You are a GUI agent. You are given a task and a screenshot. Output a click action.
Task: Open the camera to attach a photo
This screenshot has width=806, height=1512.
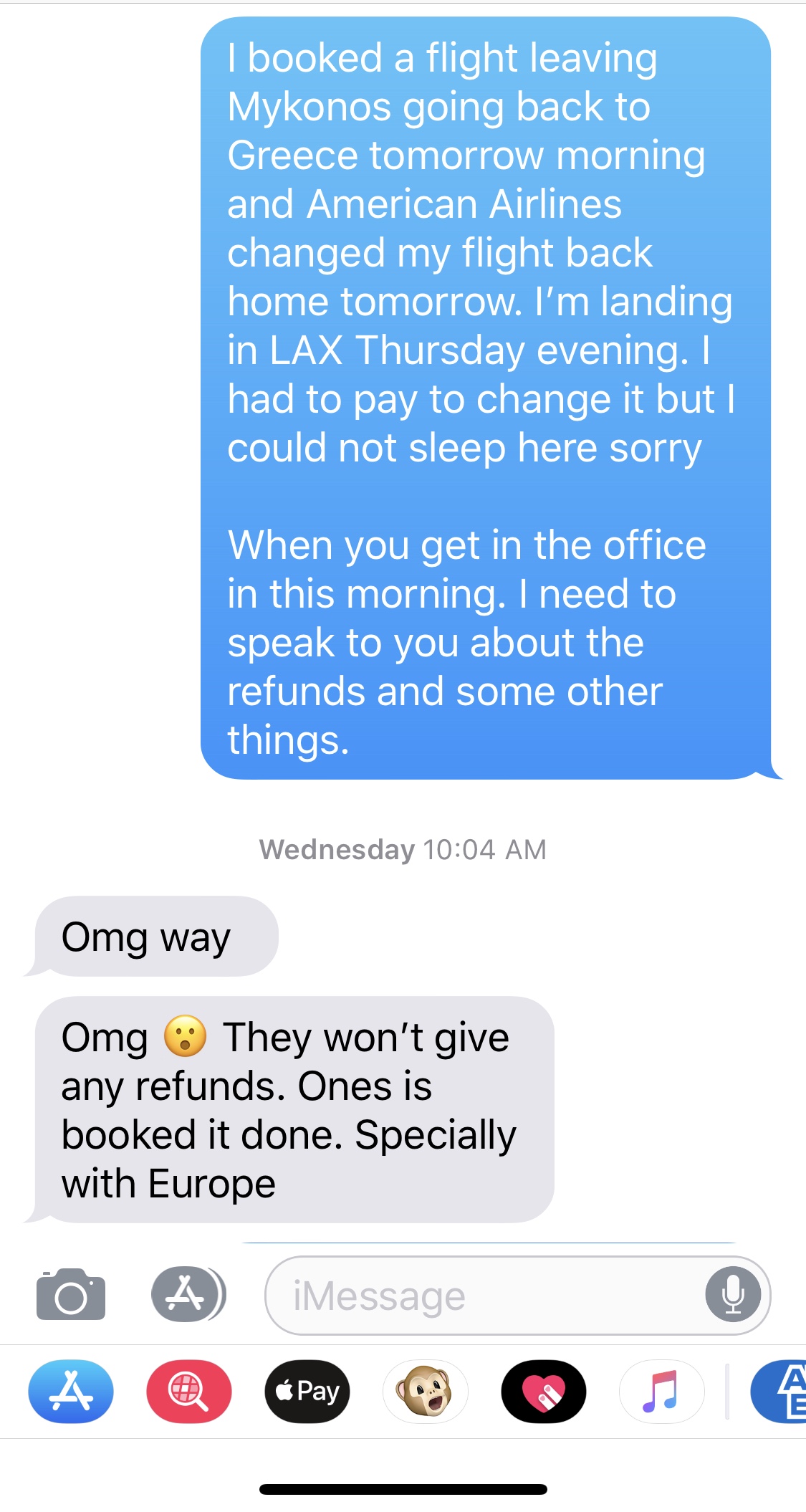(x=71, y=1295)
